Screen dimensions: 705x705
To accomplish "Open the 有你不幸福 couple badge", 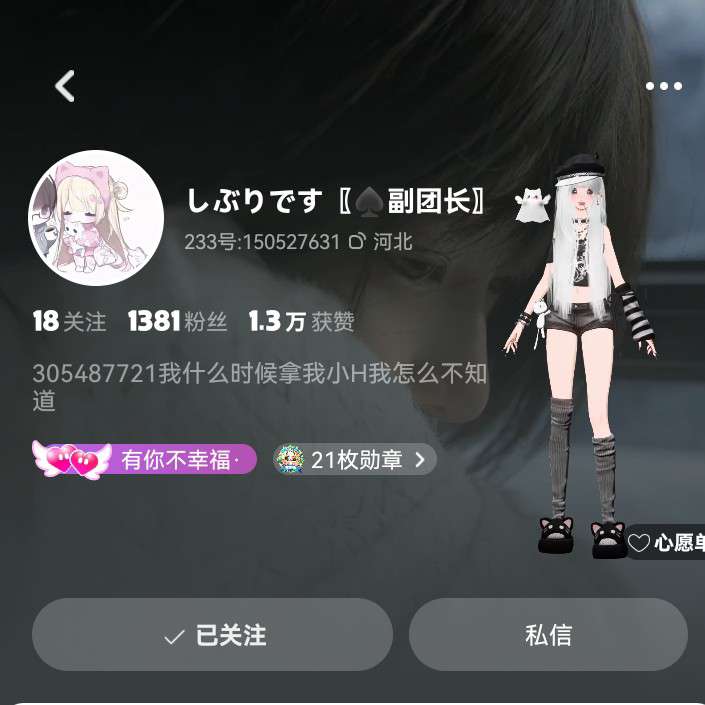I will [x=145, y=460].
